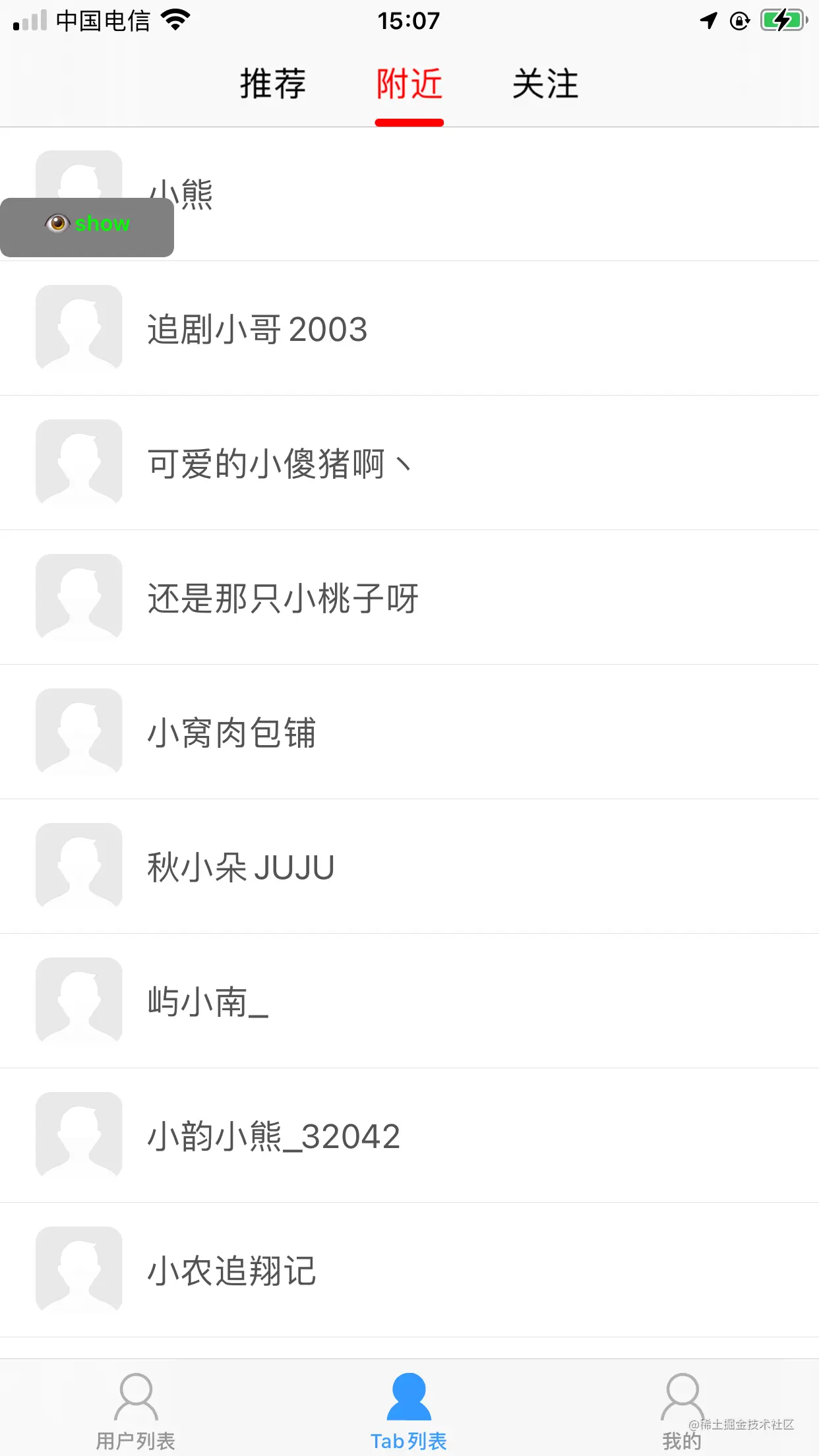Open user 小窝肉包铺
Viewport: 819px width, 1456px height.
409,732
